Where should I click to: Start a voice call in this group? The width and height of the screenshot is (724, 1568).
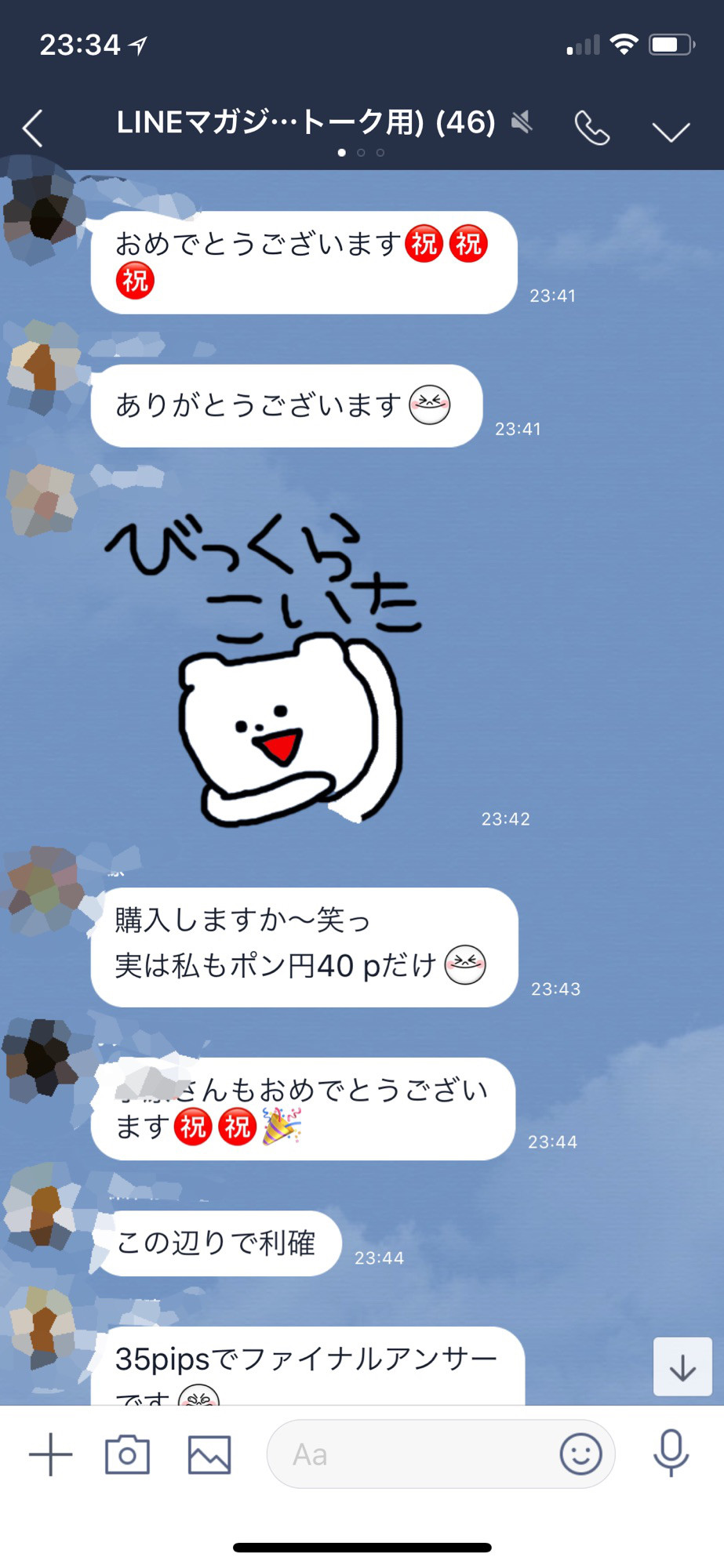[x=591, y=129]
